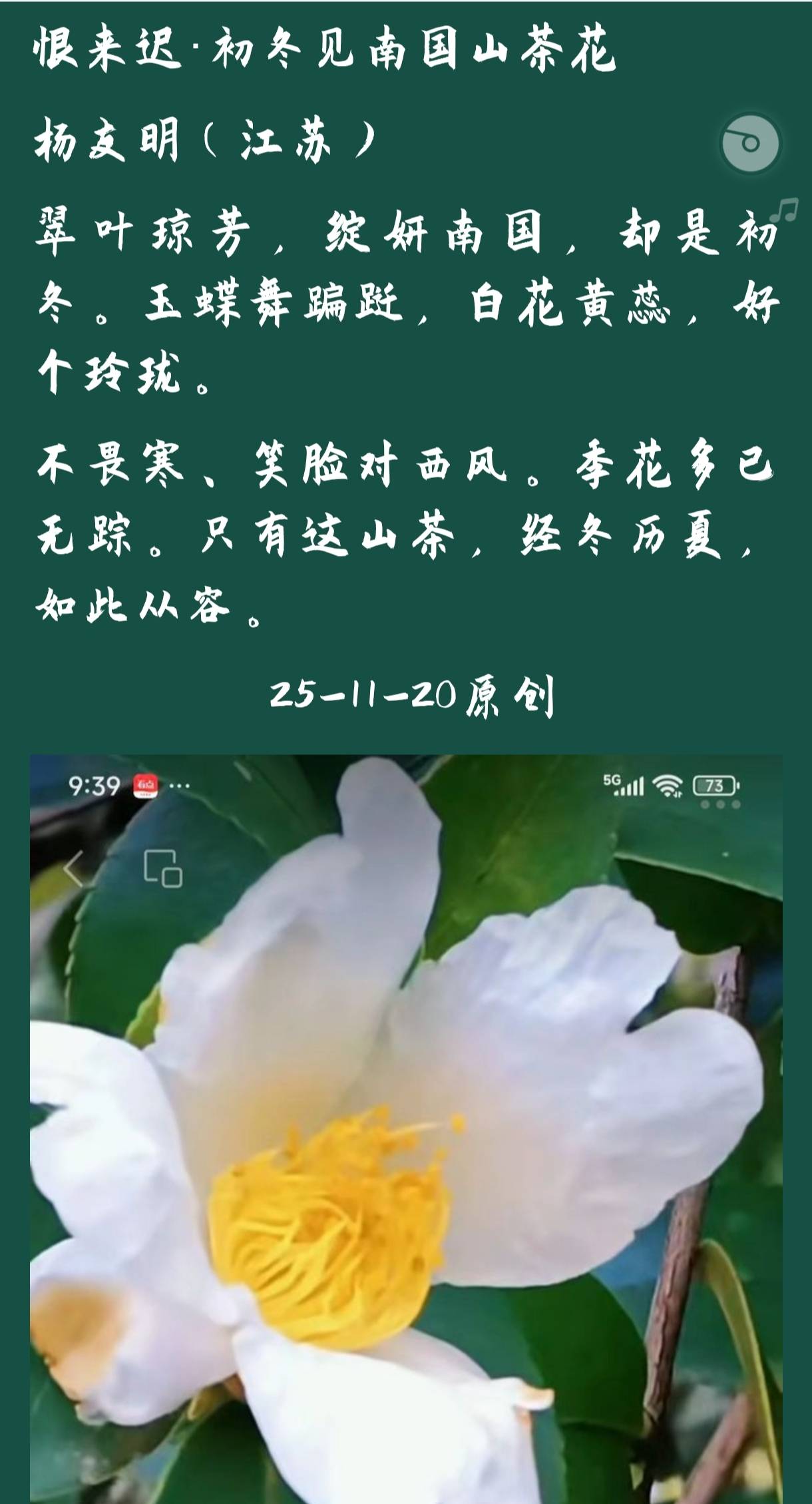
Task: Toggle the background music disc icon
Action: tap(750, 143)
